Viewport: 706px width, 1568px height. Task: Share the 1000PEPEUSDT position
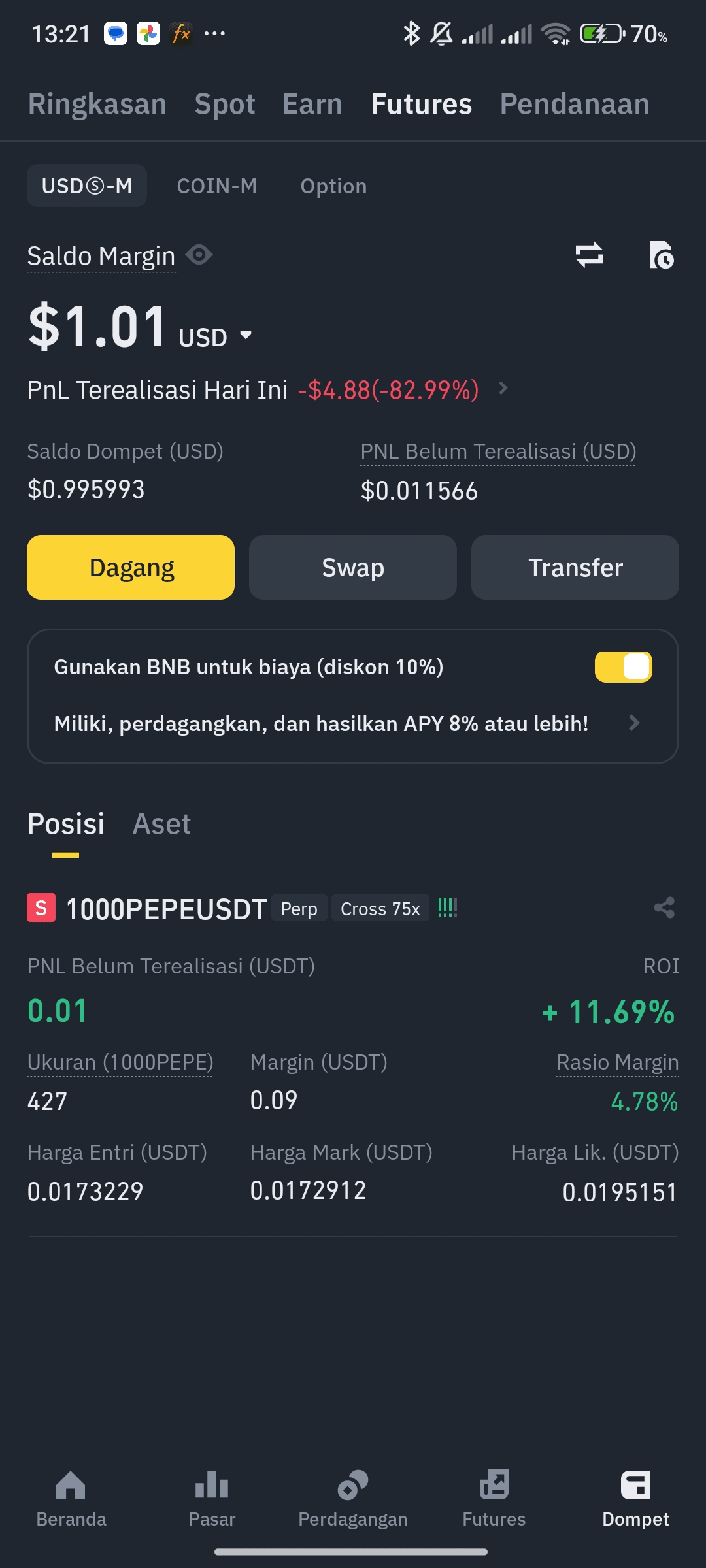point(664,907)
